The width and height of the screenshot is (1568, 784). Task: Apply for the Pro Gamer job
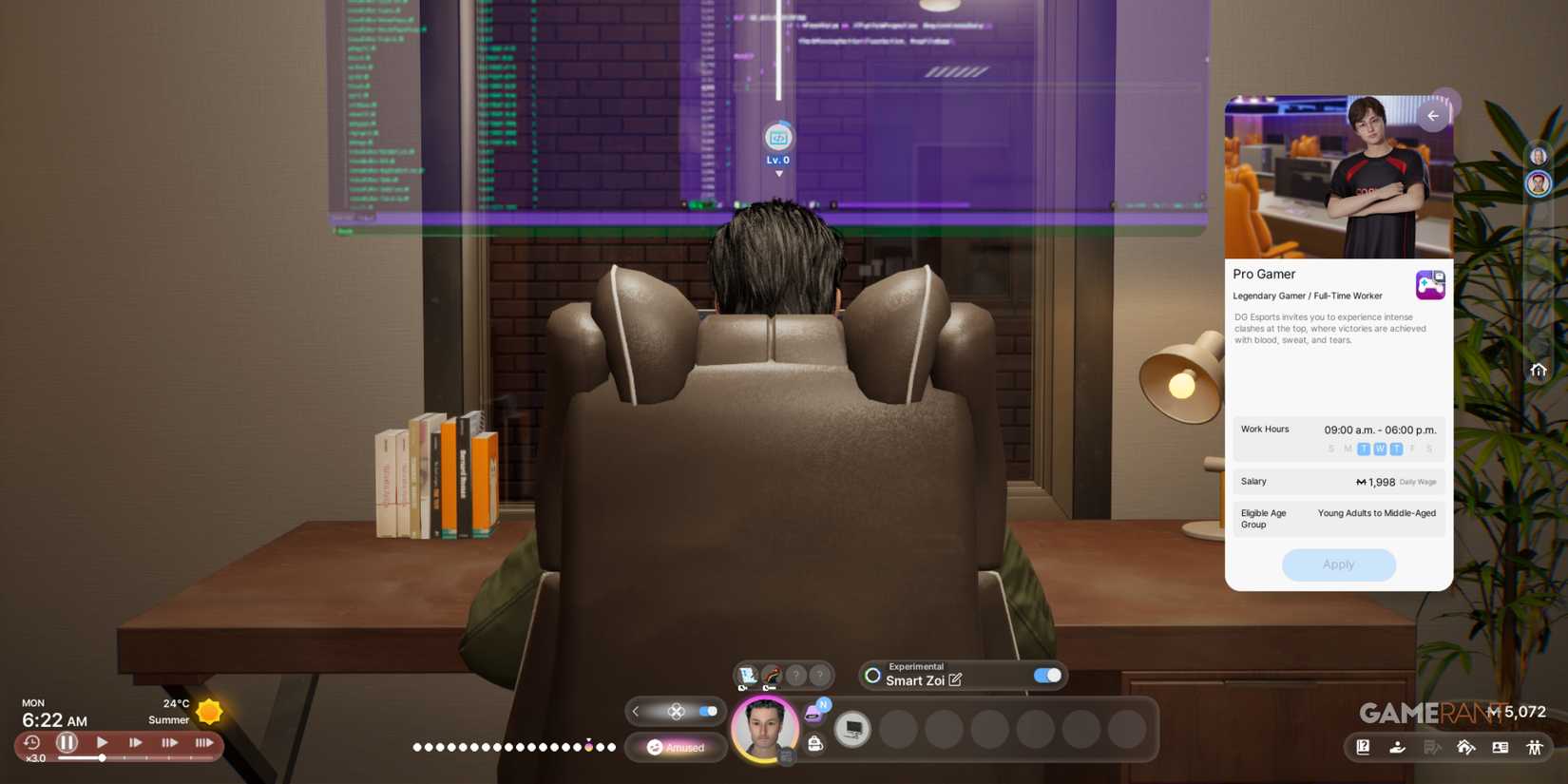pyautogui.click(x=1338, y=564)
